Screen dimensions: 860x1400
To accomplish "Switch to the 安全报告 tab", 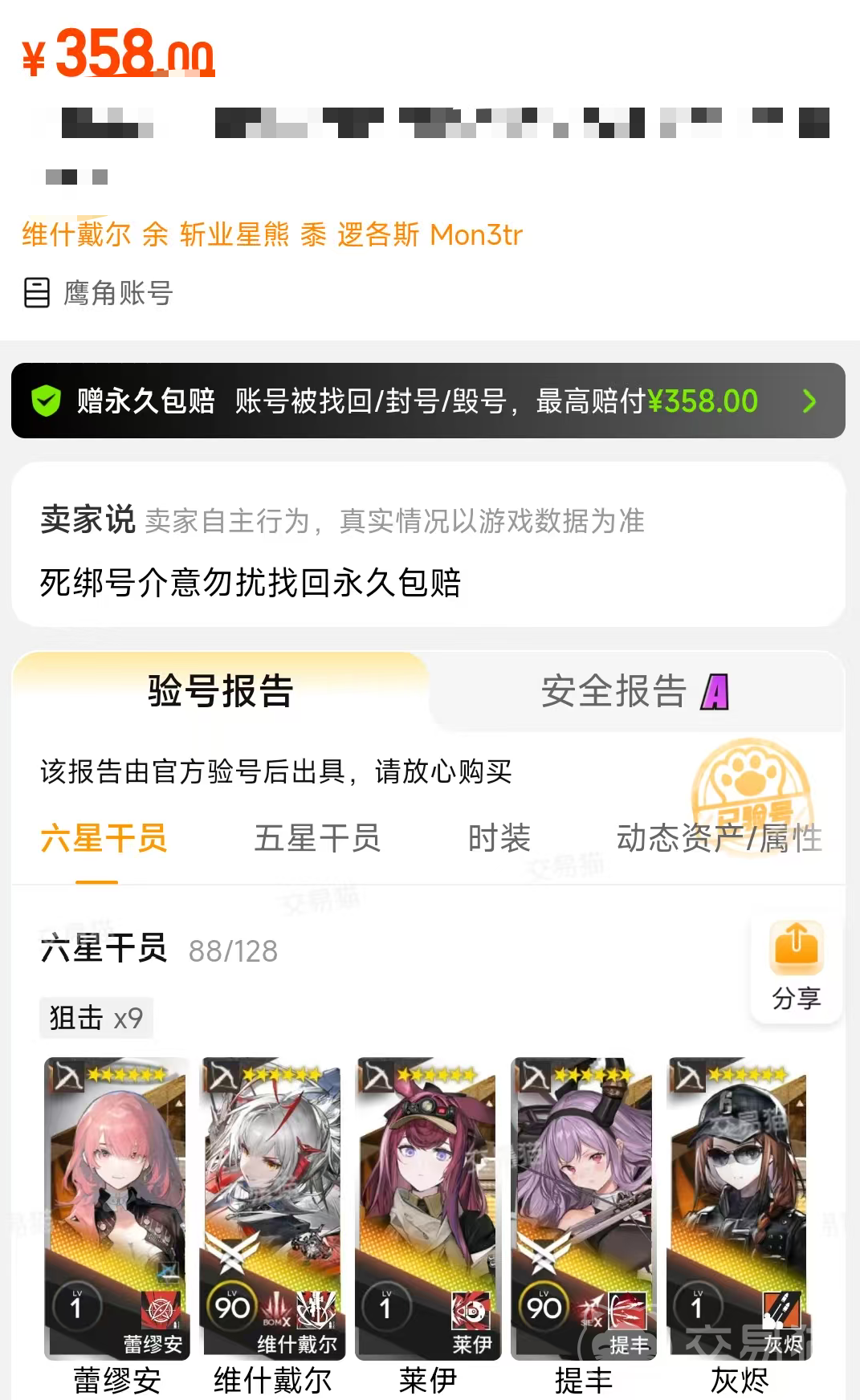I will [x=634, y=691].
